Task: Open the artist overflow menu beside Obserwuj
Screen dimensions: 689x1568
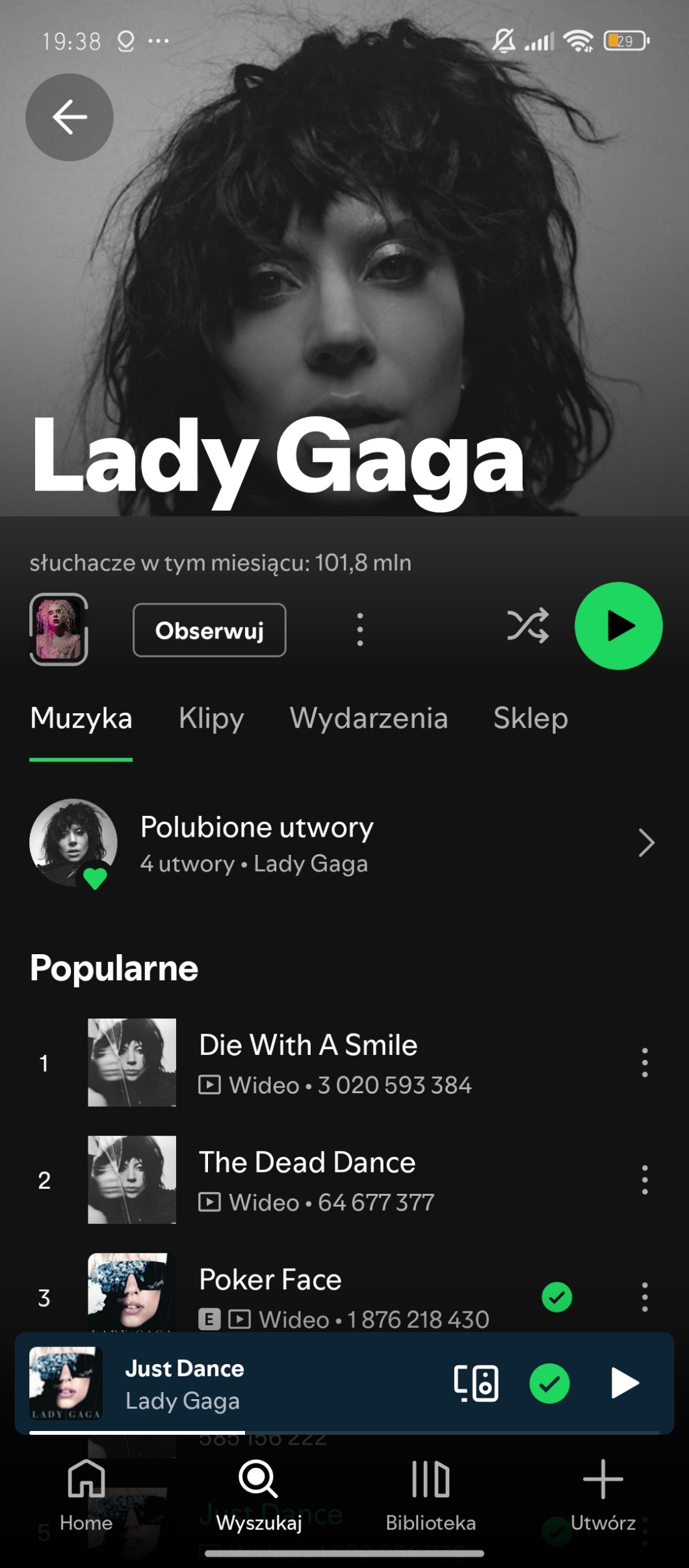Action: (x=360, y=629)
